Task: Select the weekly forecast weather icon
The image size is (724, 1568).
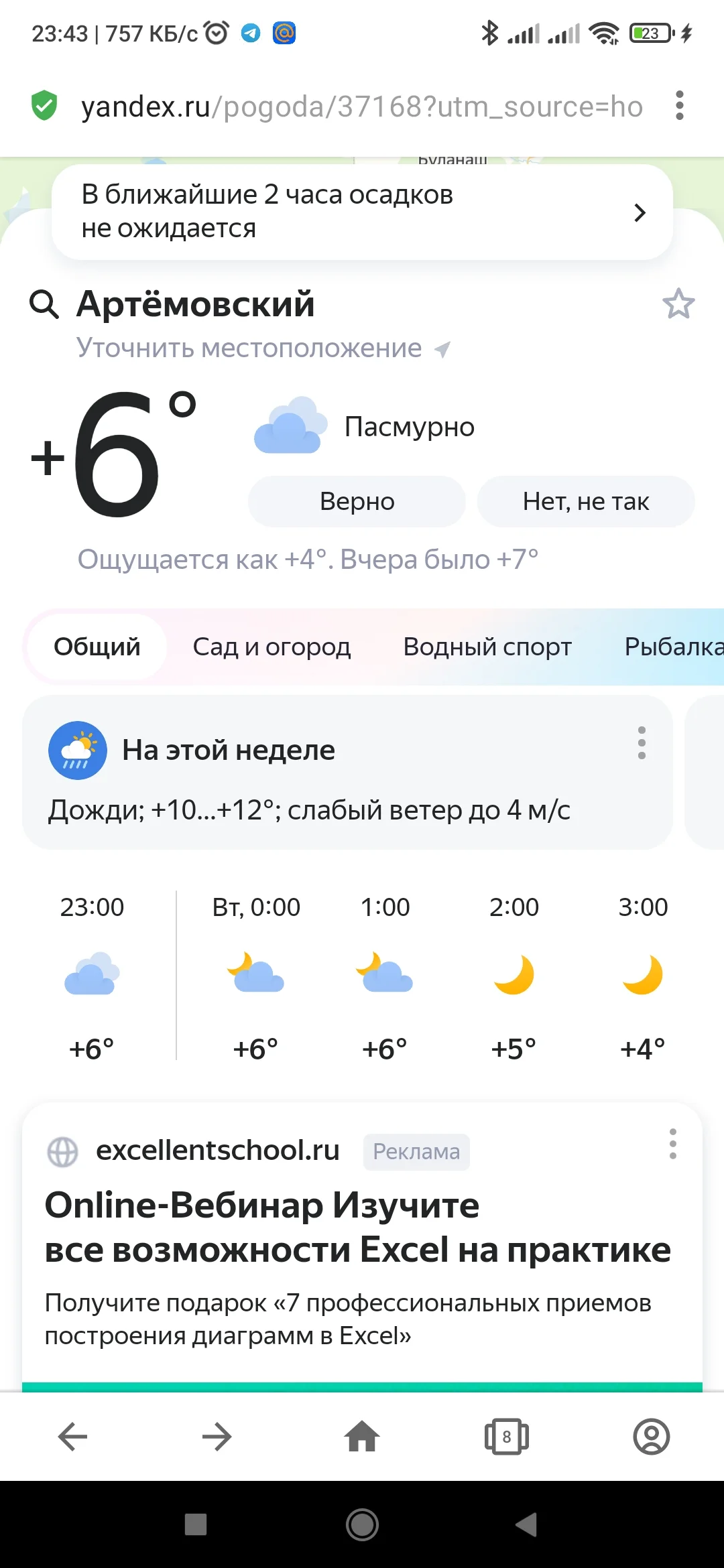Action: (x=77, y=750)
